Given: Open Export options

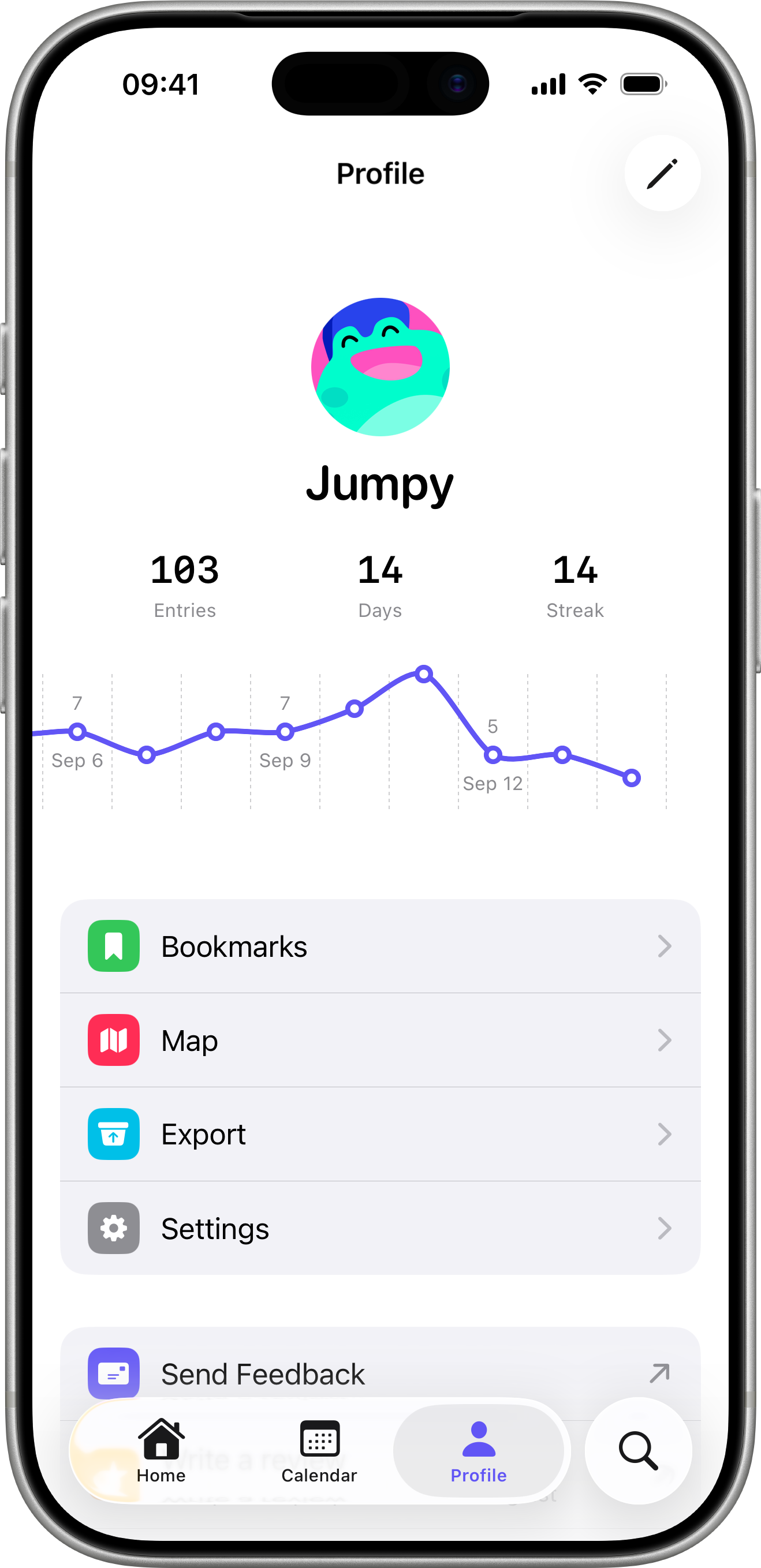Looking at the screenshot, I should [x=380, y=1134].
